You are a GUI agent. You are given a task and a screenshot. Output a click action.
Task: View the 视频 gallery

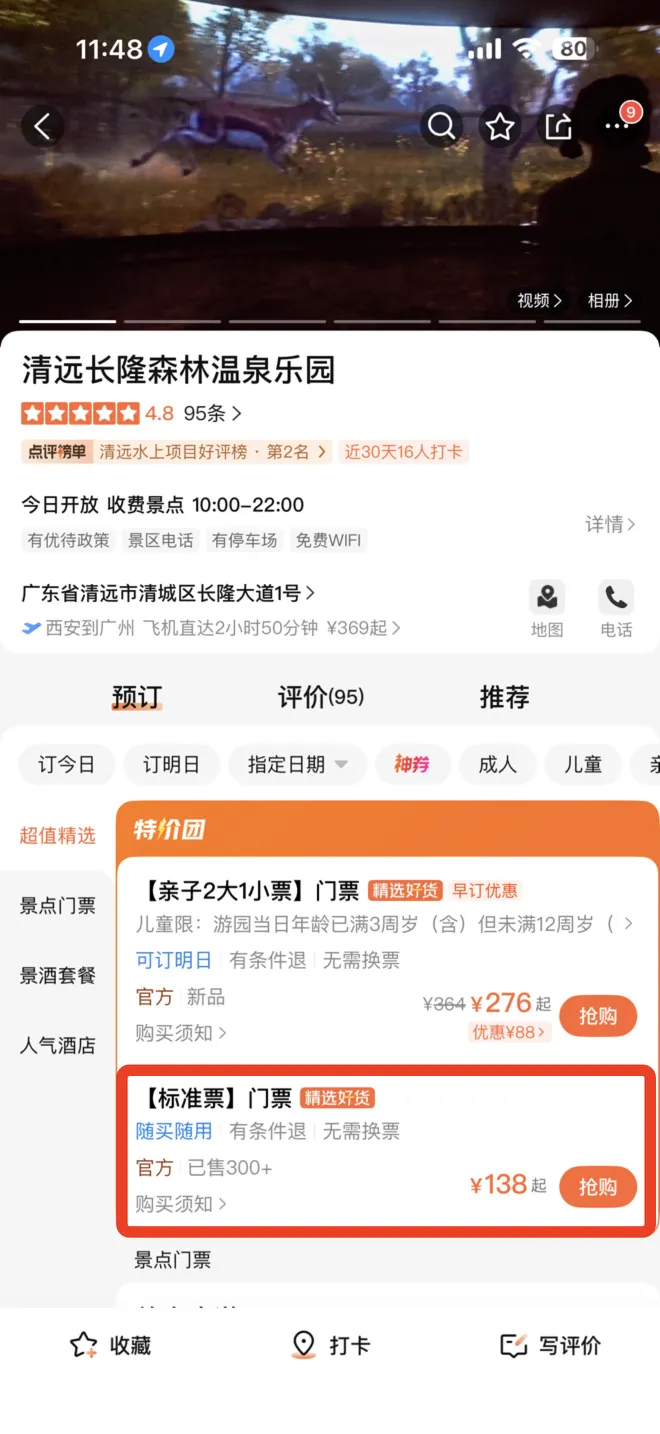[x=539, y=301]
